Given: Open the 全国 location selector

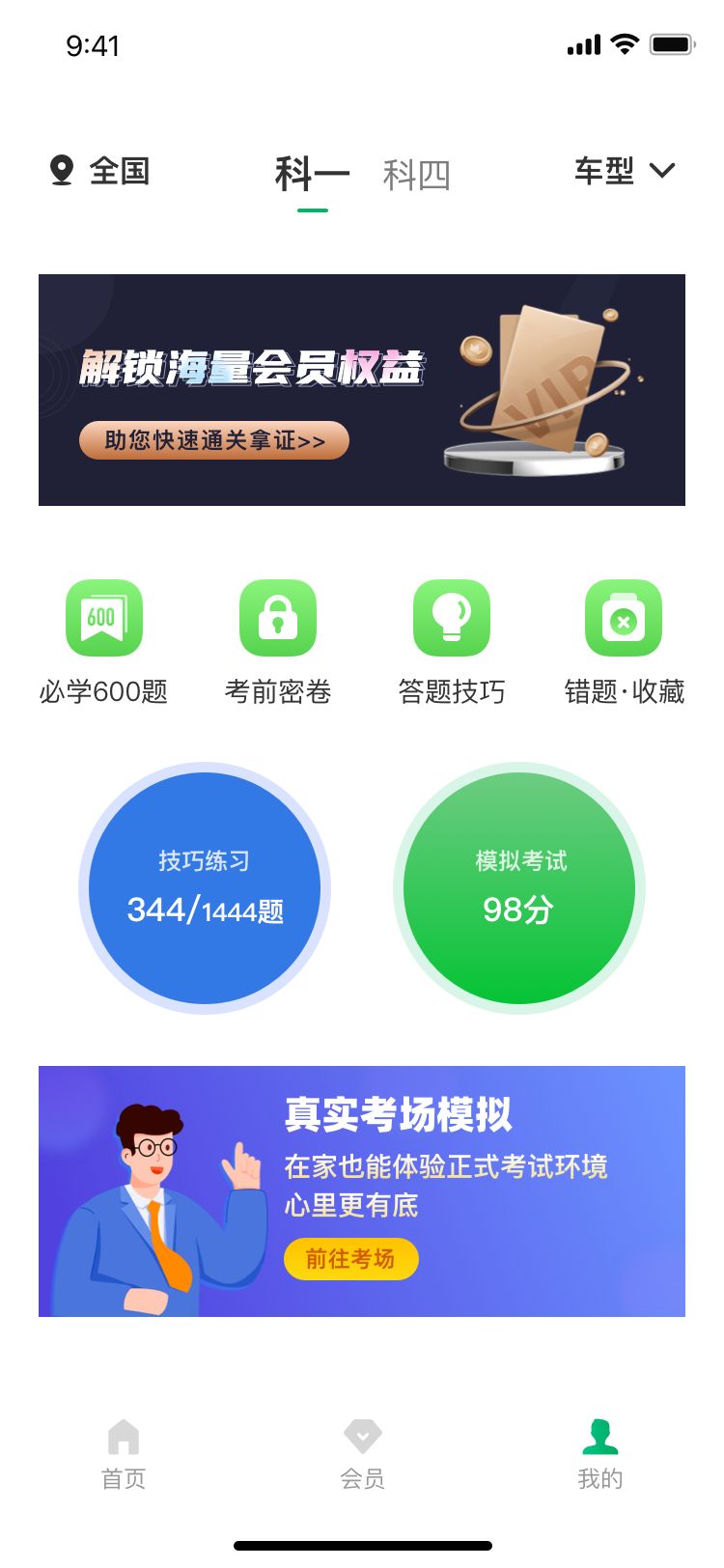Looking at the screenshot, I should tap(100, 171).
